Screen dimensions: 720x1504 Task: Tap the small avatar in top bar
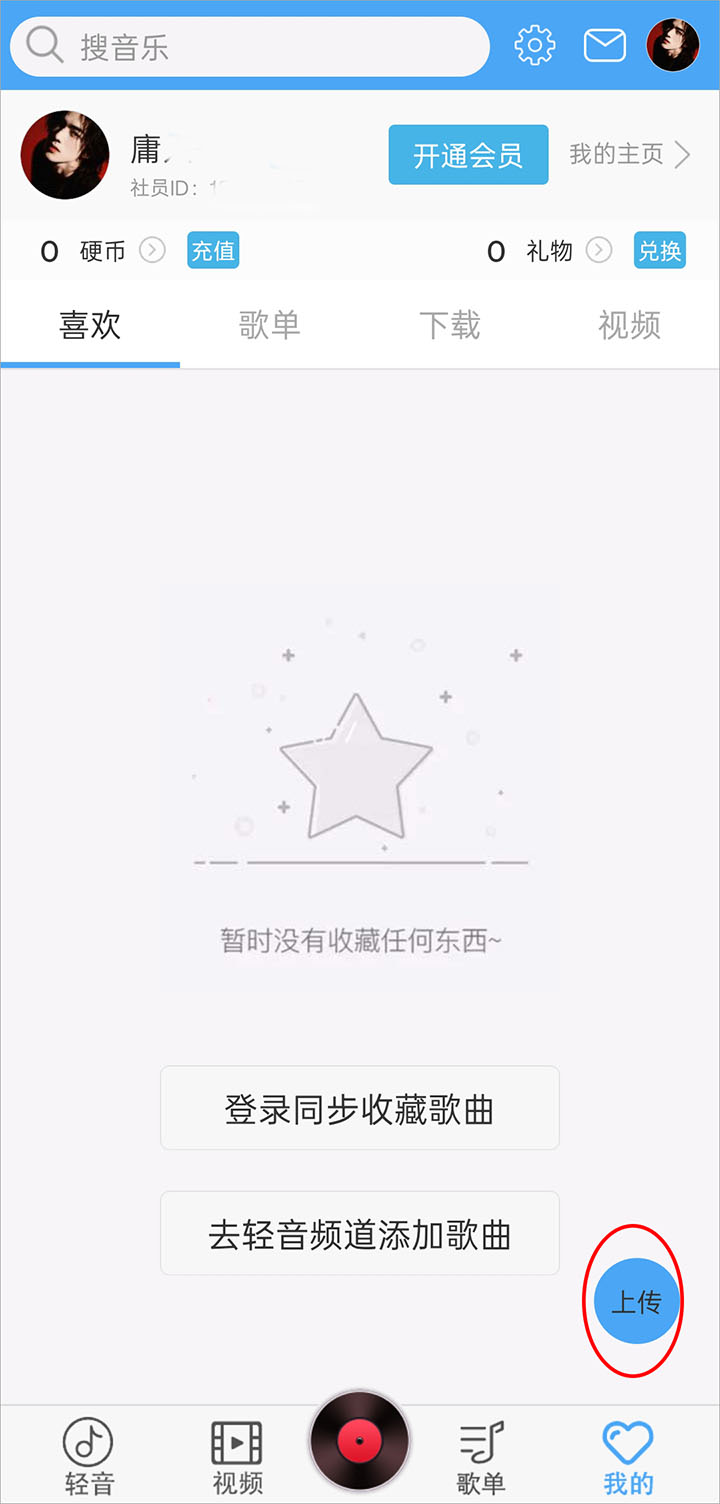pyautogui.click(x=672, y=45)
